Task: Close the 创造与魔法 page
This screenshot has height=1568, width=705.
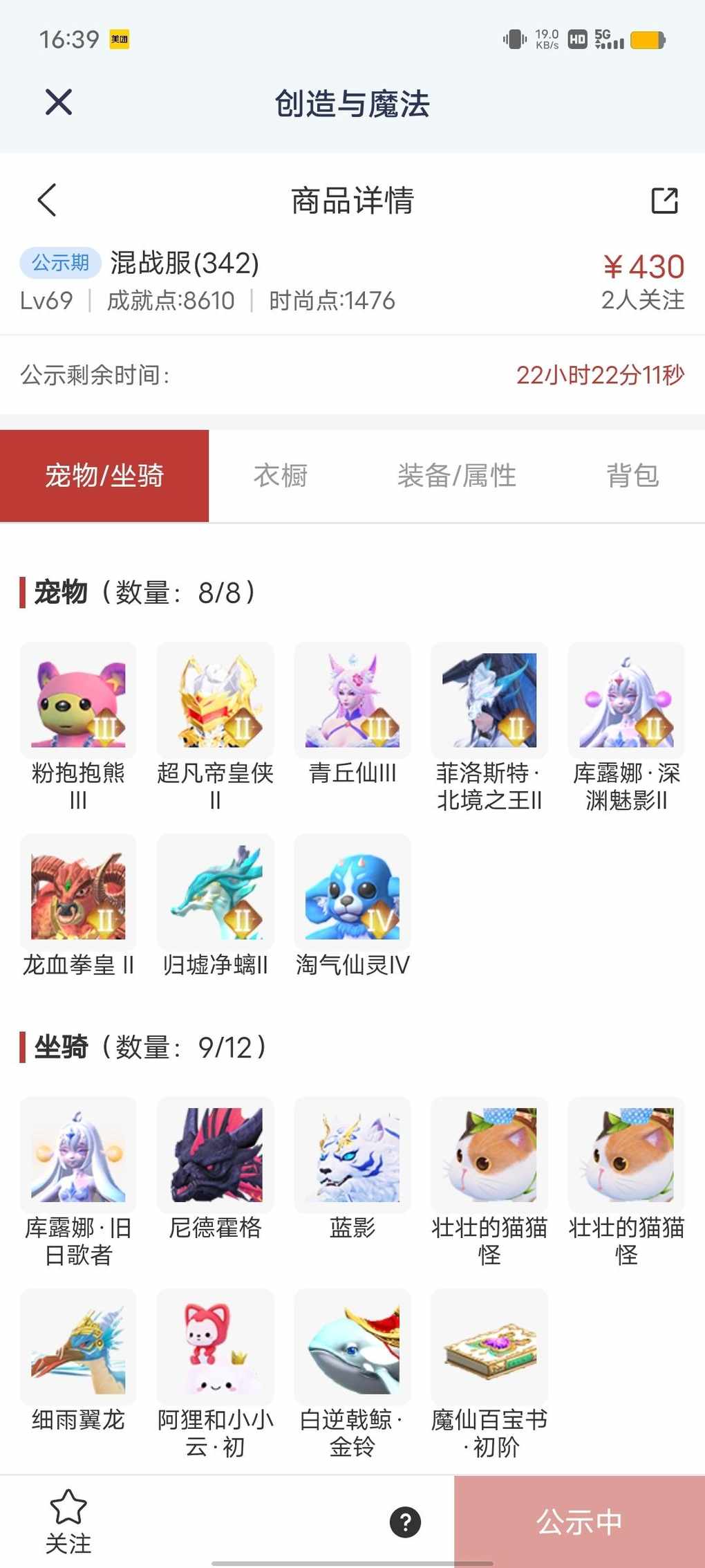Action: tap(59, 102)
